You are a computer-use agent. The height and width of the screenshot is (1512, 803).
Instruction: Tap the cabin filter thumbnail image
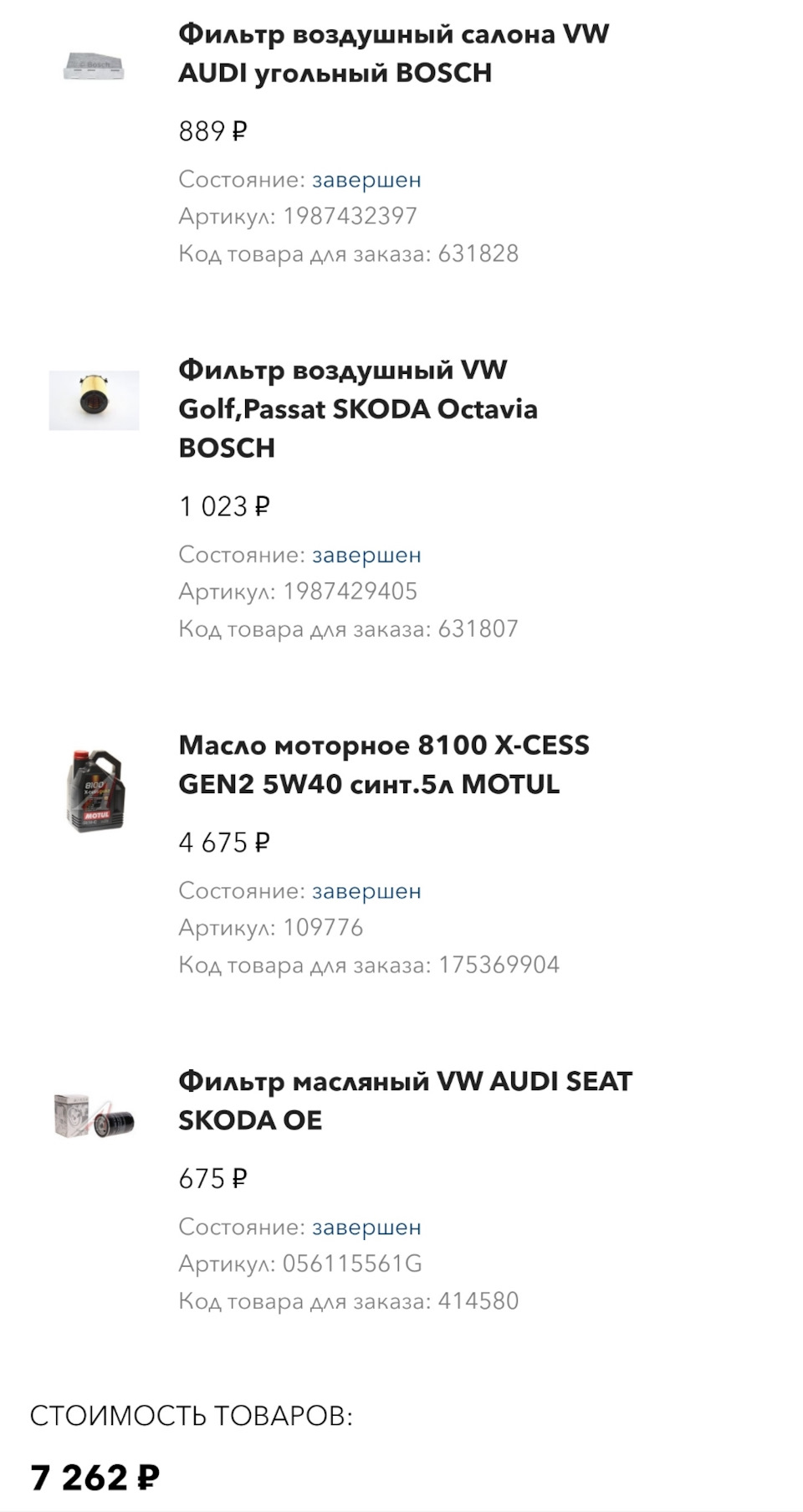(94, 65)
